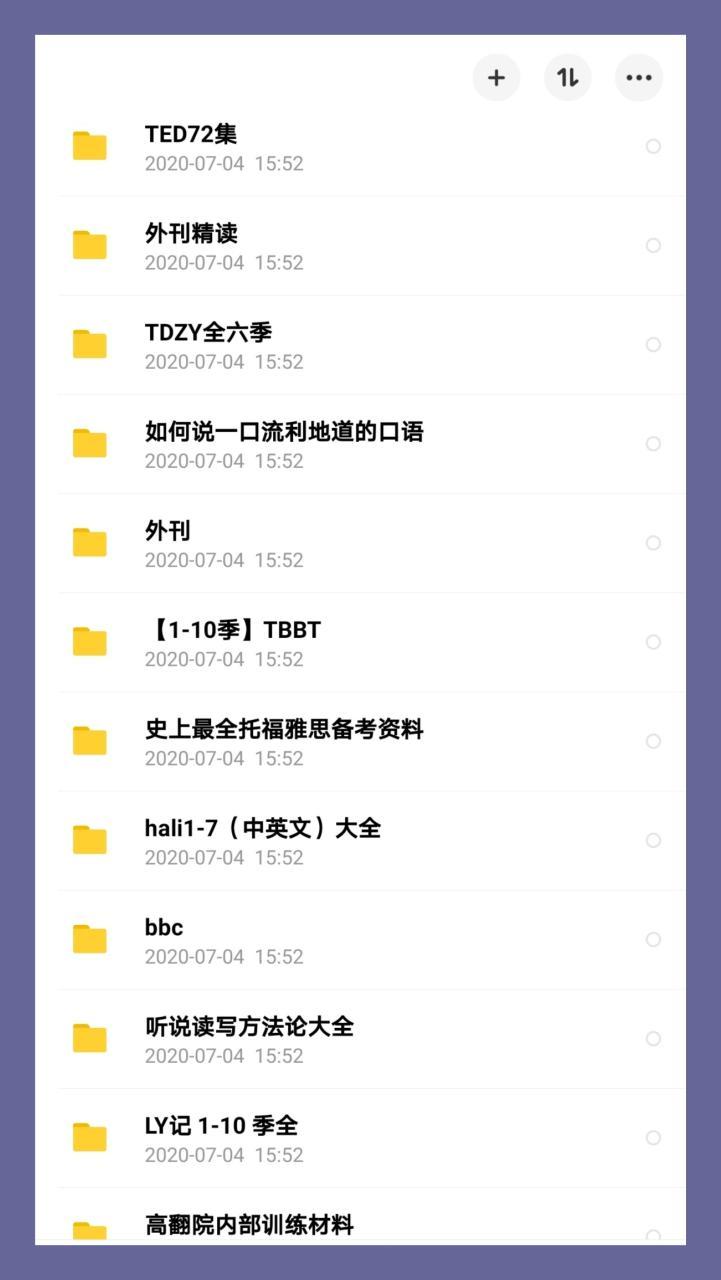This screenshot has height=1280, width=721.
Task: Select the 外刊 folder's circle checkbox
Action: [x=653, y=543]
